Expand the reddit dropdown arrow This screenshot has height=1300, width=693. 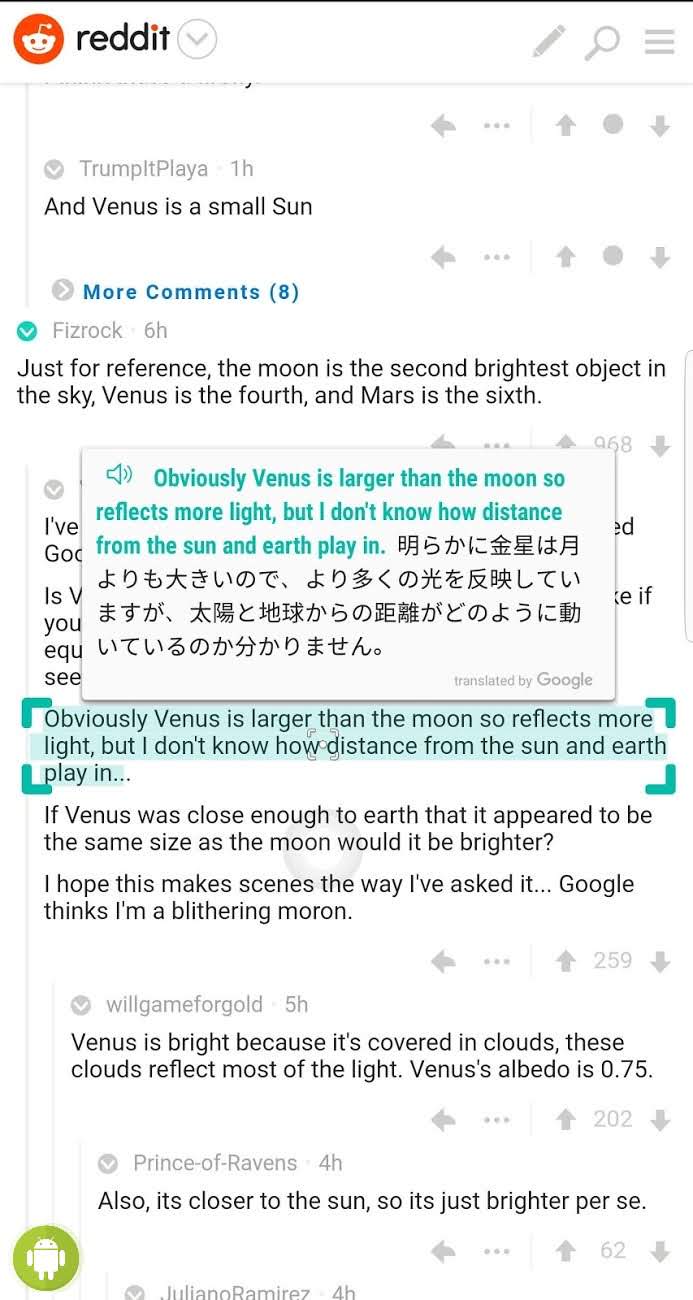coord(197,41)
